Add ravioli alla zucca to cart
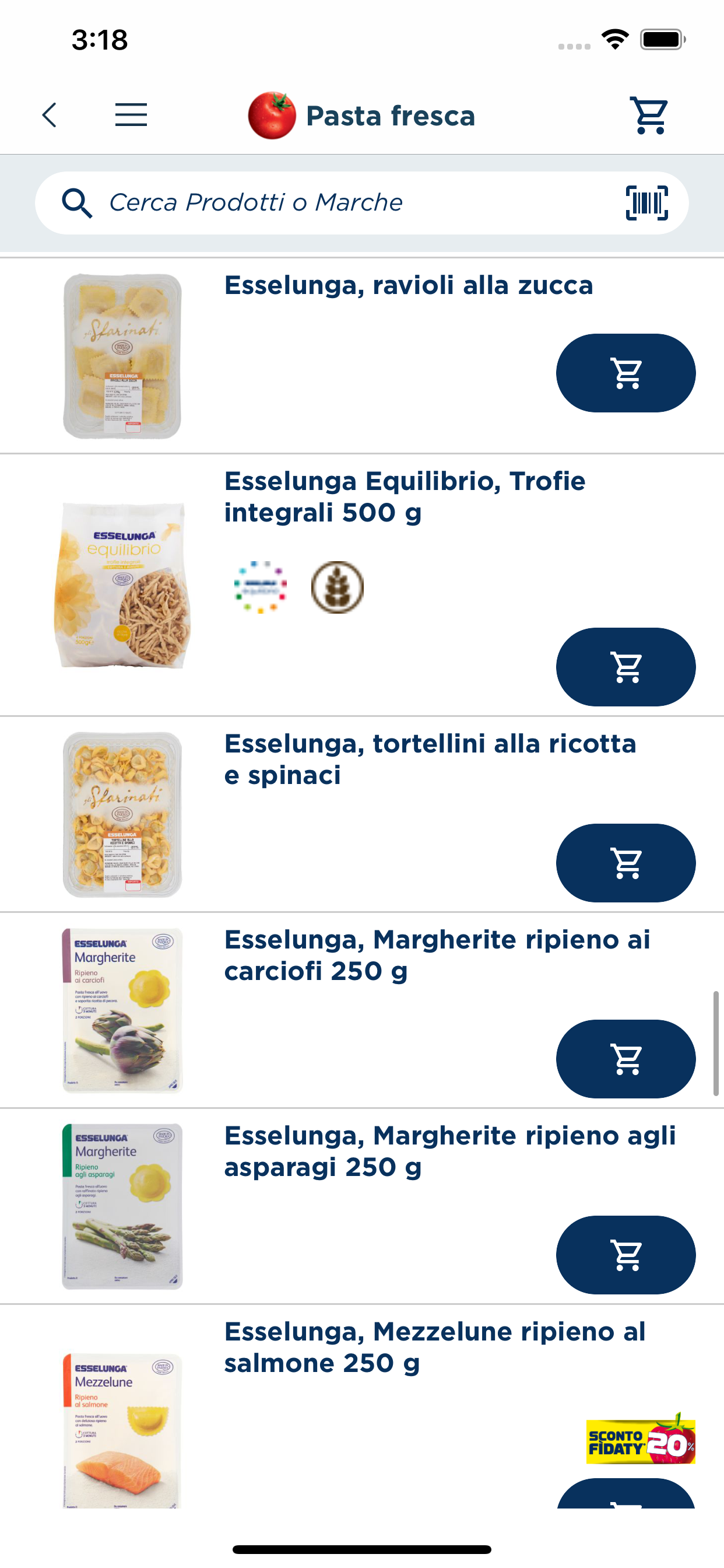724x1568 pixels. (x=625, y=373)
